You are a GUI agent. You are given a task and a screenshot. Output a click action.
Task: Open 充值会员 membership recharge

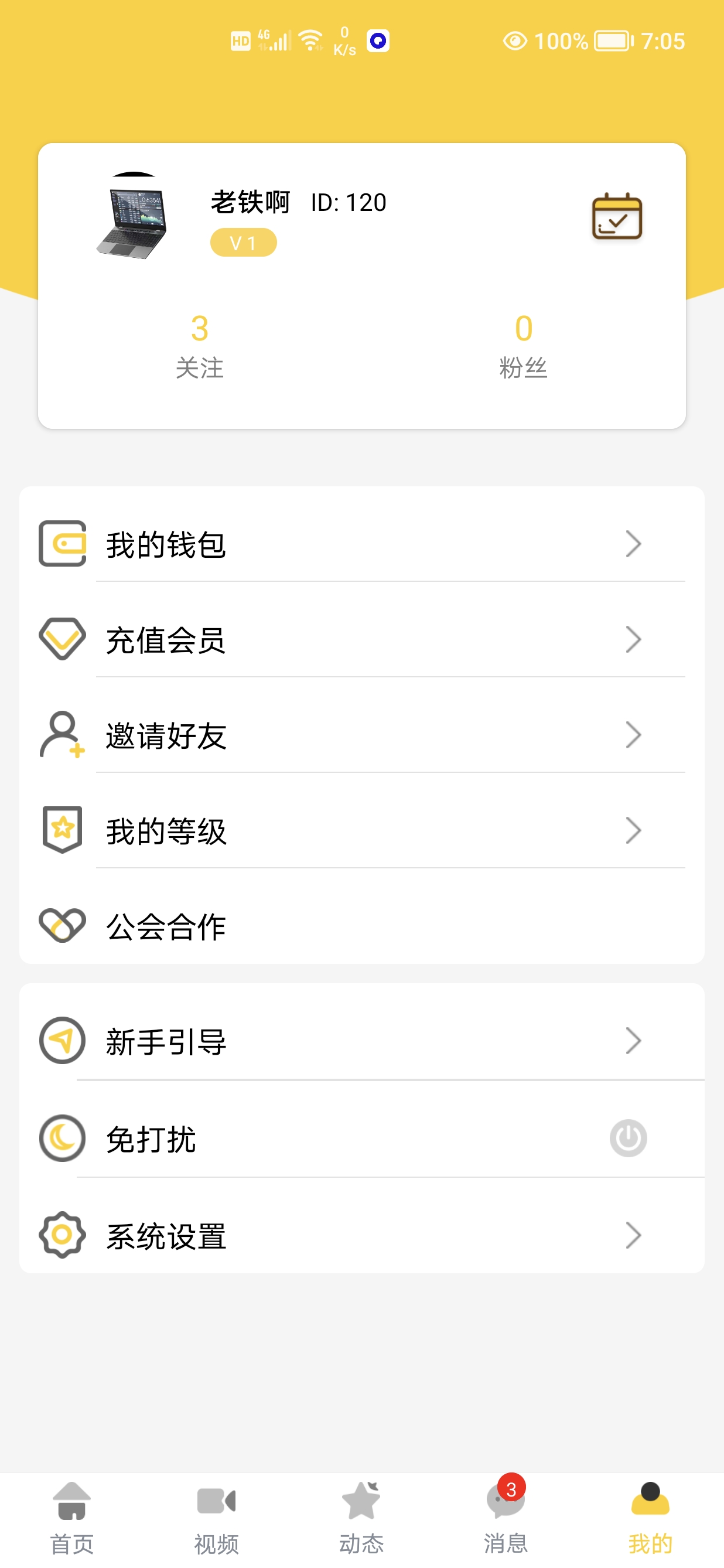point(361,640)
